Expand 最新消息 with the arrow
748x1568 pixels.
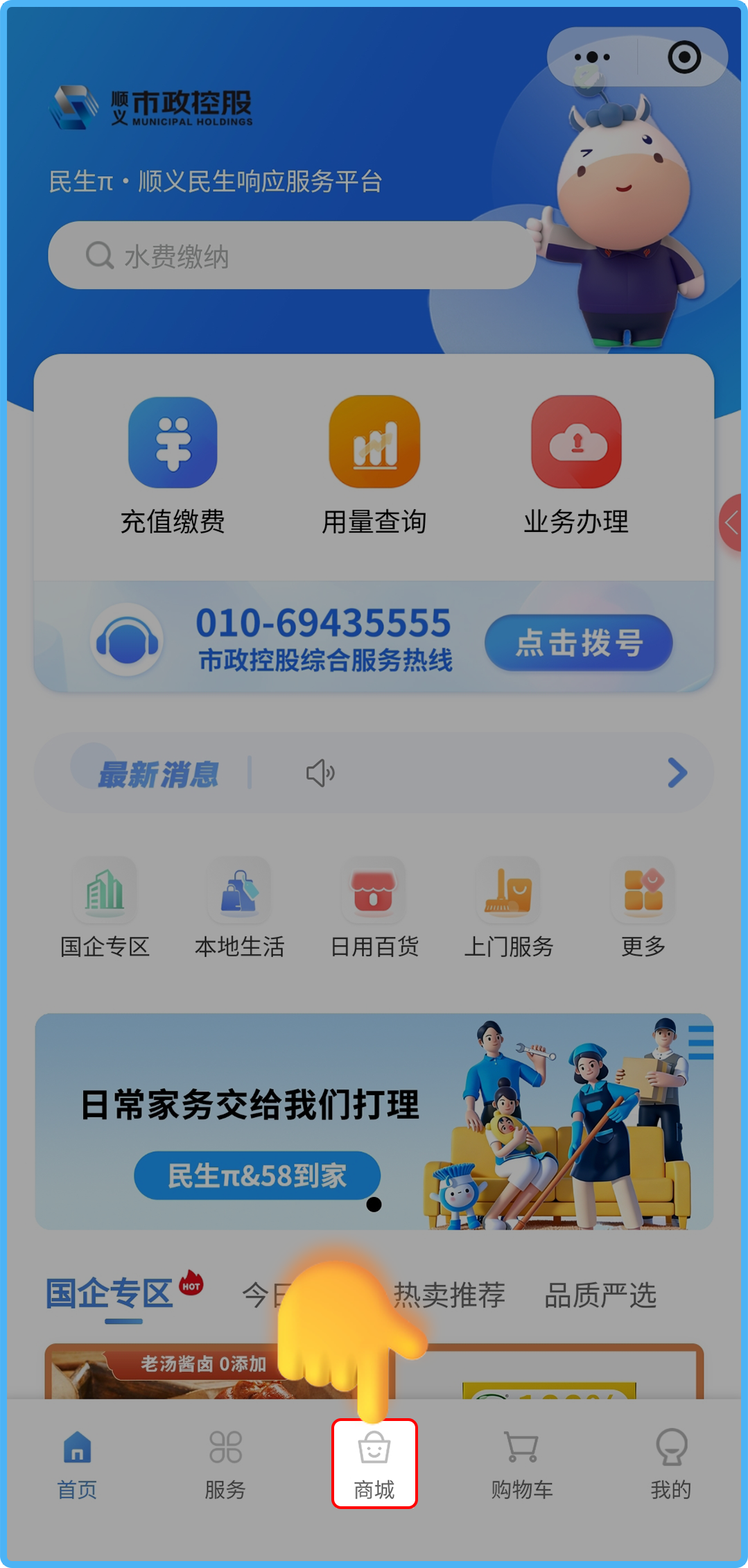pos(677,773)
